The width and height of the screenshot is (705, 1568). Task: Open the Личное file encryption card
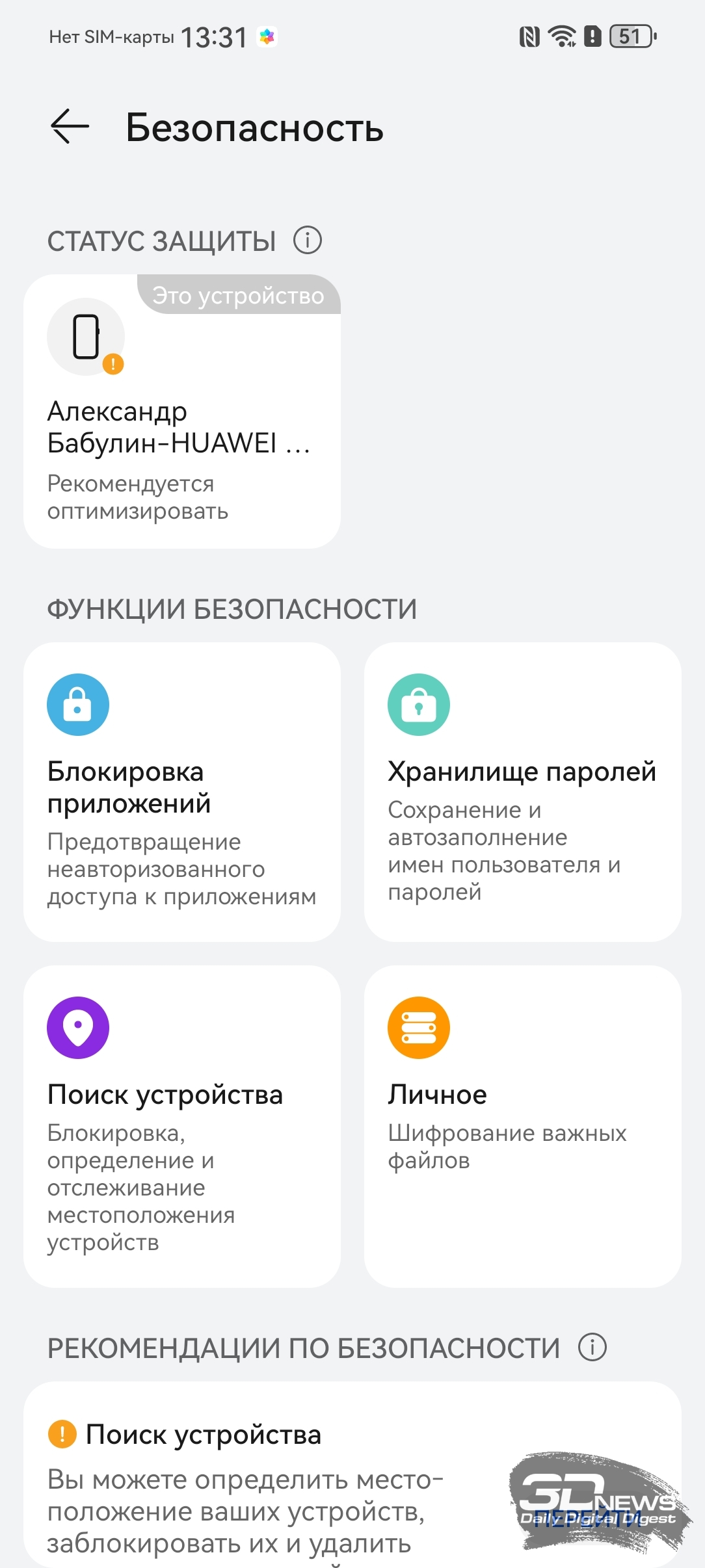coord(522,1125)
